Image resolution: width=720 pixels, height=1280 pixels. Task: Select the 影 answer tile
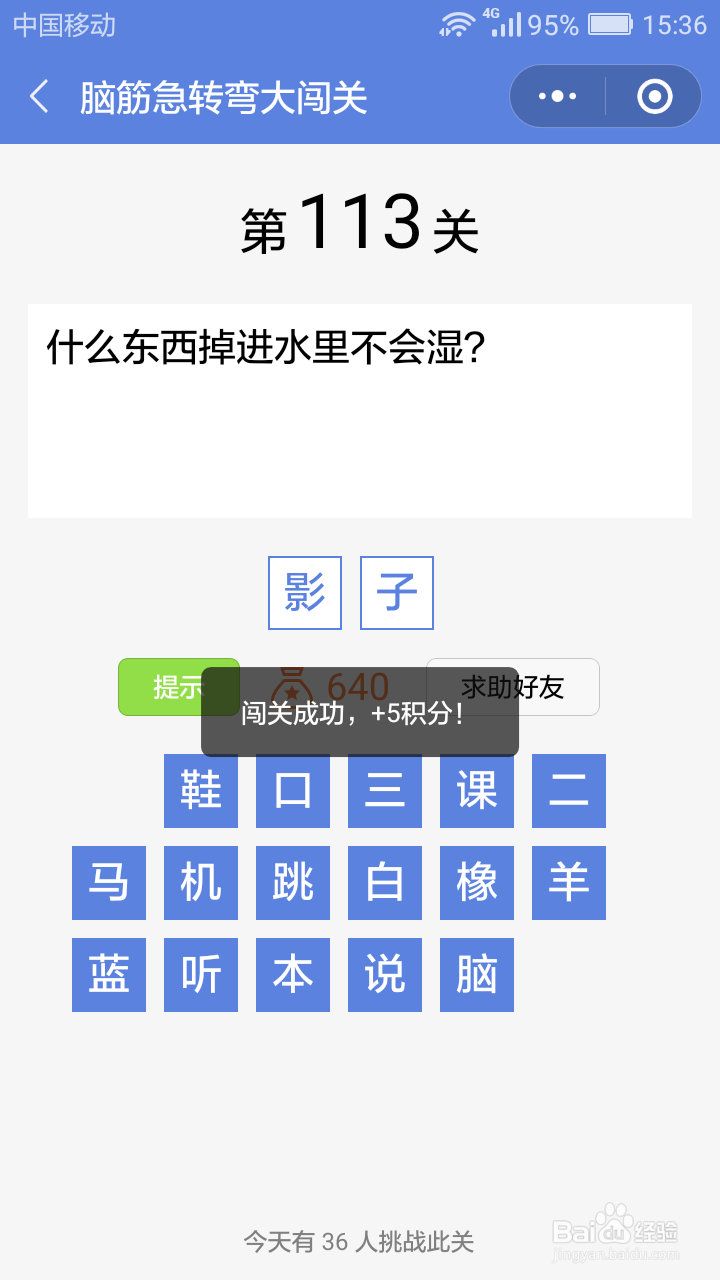point(304,592)
